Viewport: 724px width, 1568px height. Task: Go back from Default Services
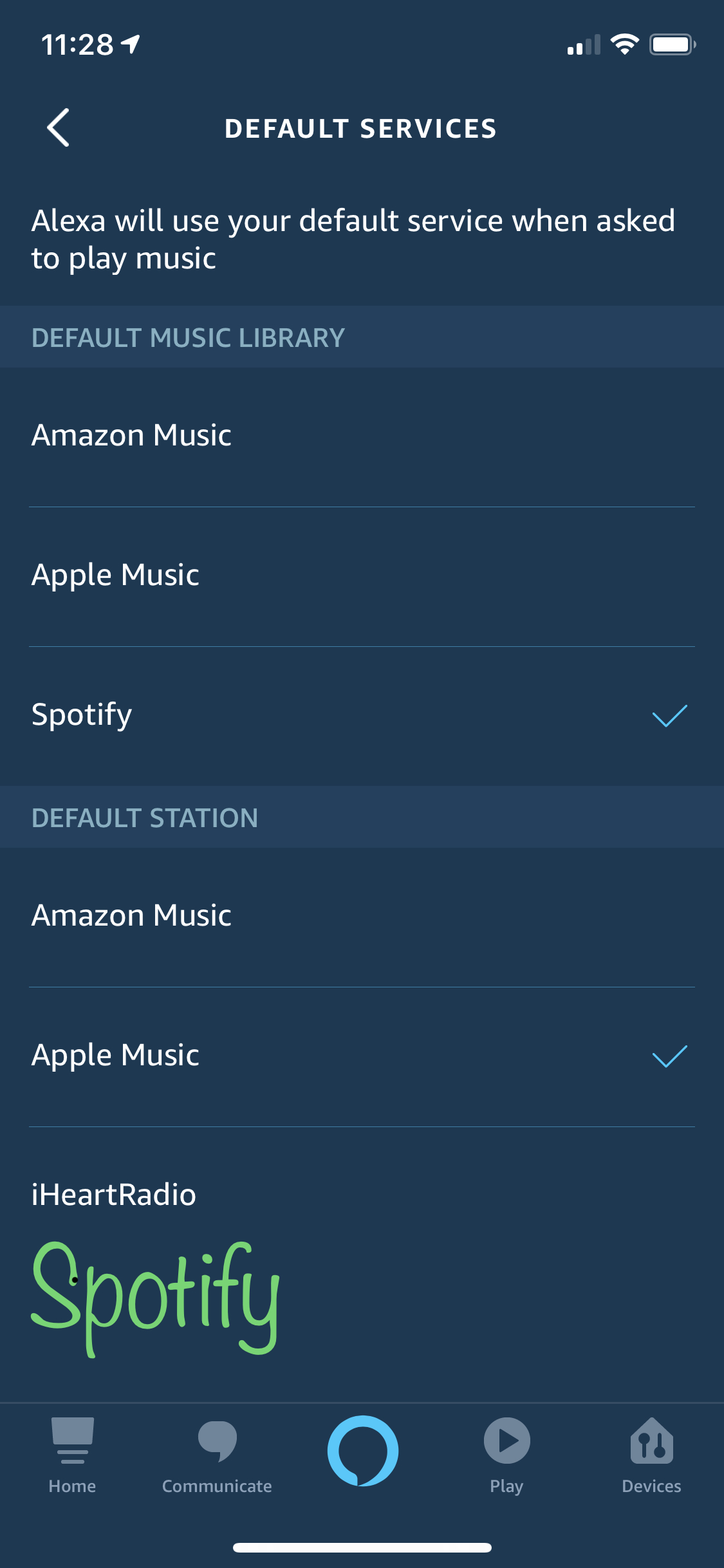click(x=59, y=127)
